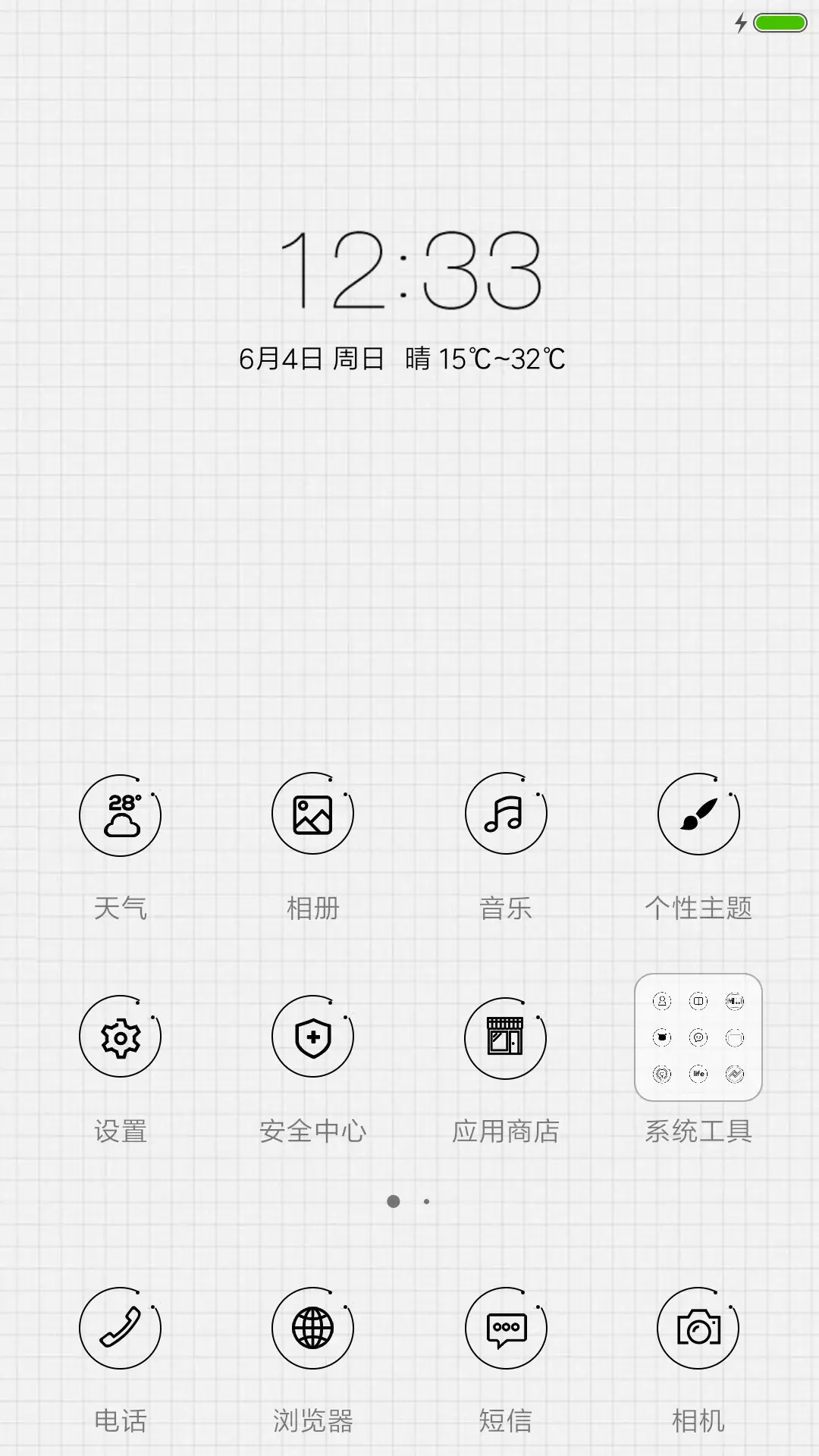Open the 应用商店 App Store

point(506,1037)
